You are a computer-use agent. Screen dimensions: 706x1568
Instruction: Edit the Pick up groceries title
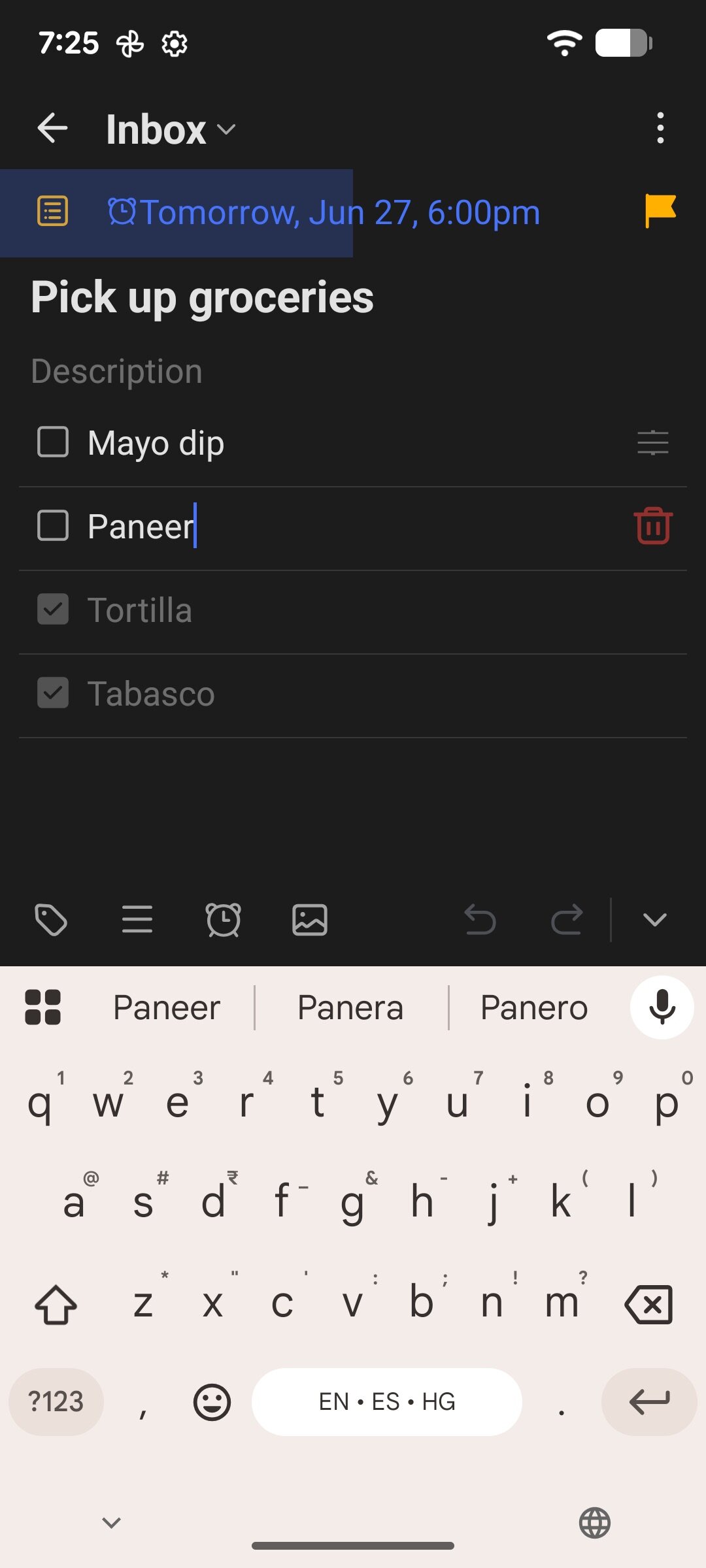point(203,298)
